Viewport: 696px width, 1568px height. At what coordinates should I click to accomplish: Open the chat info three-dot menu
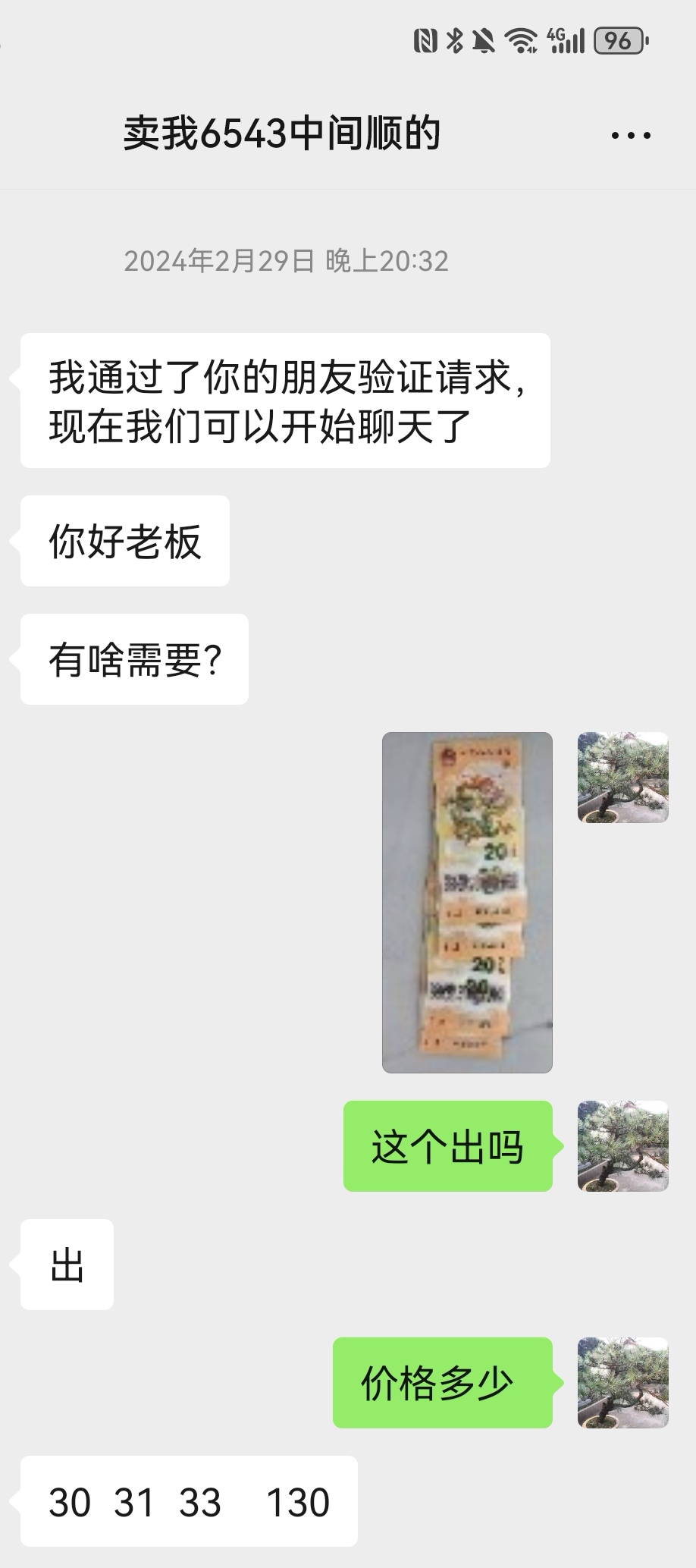tap(631, 136)
